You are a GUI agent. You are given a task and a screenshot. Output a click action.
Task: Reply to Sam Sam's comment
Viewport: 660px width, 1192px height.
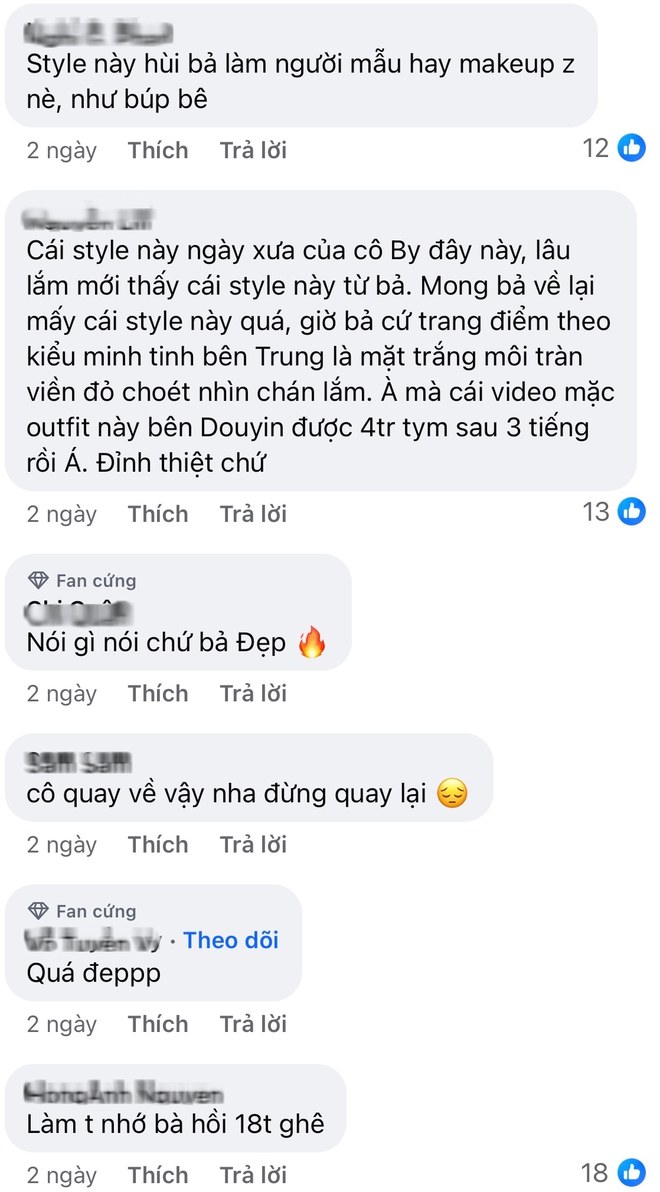253,845
